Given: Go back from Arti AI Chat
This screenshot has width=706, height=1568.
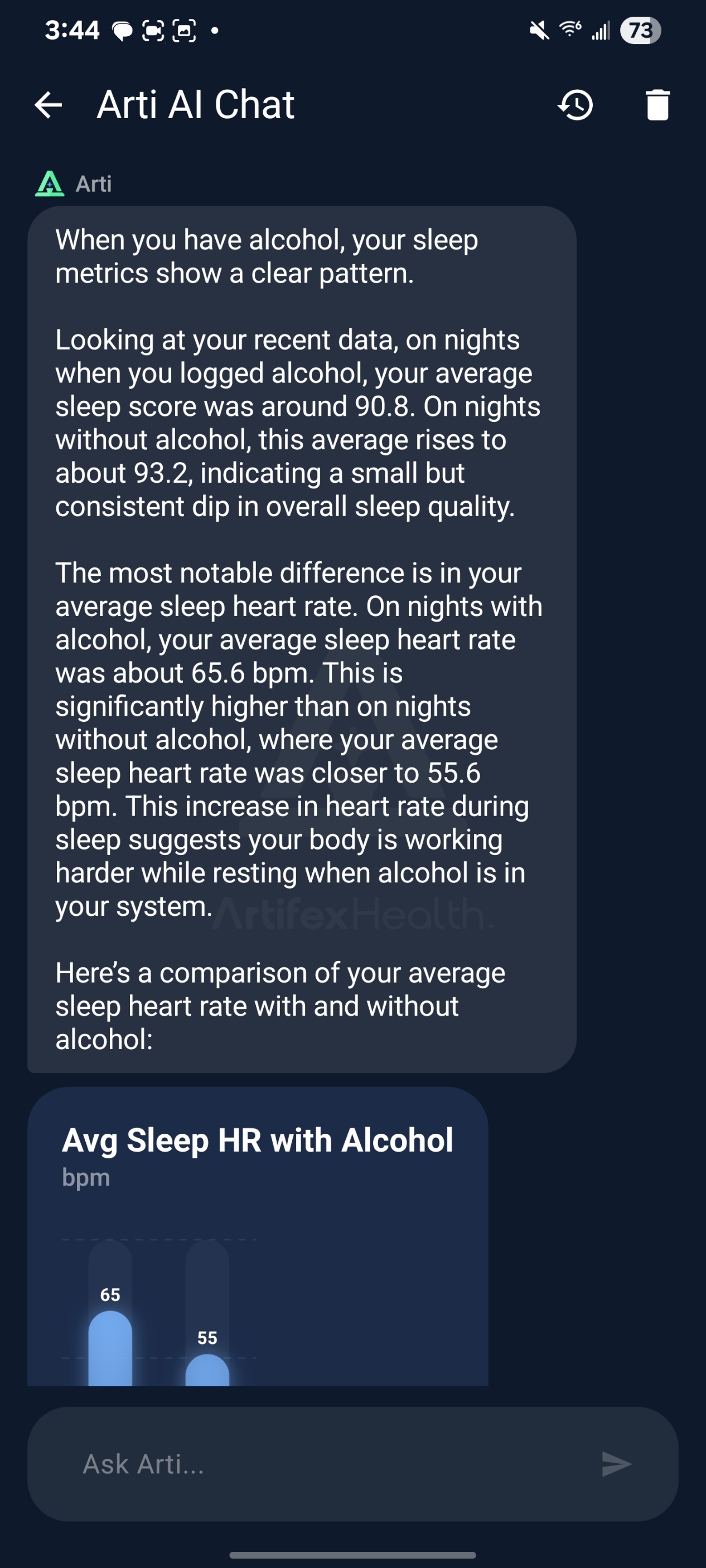Looking at the screenshot, I should (x=48, y=105).
